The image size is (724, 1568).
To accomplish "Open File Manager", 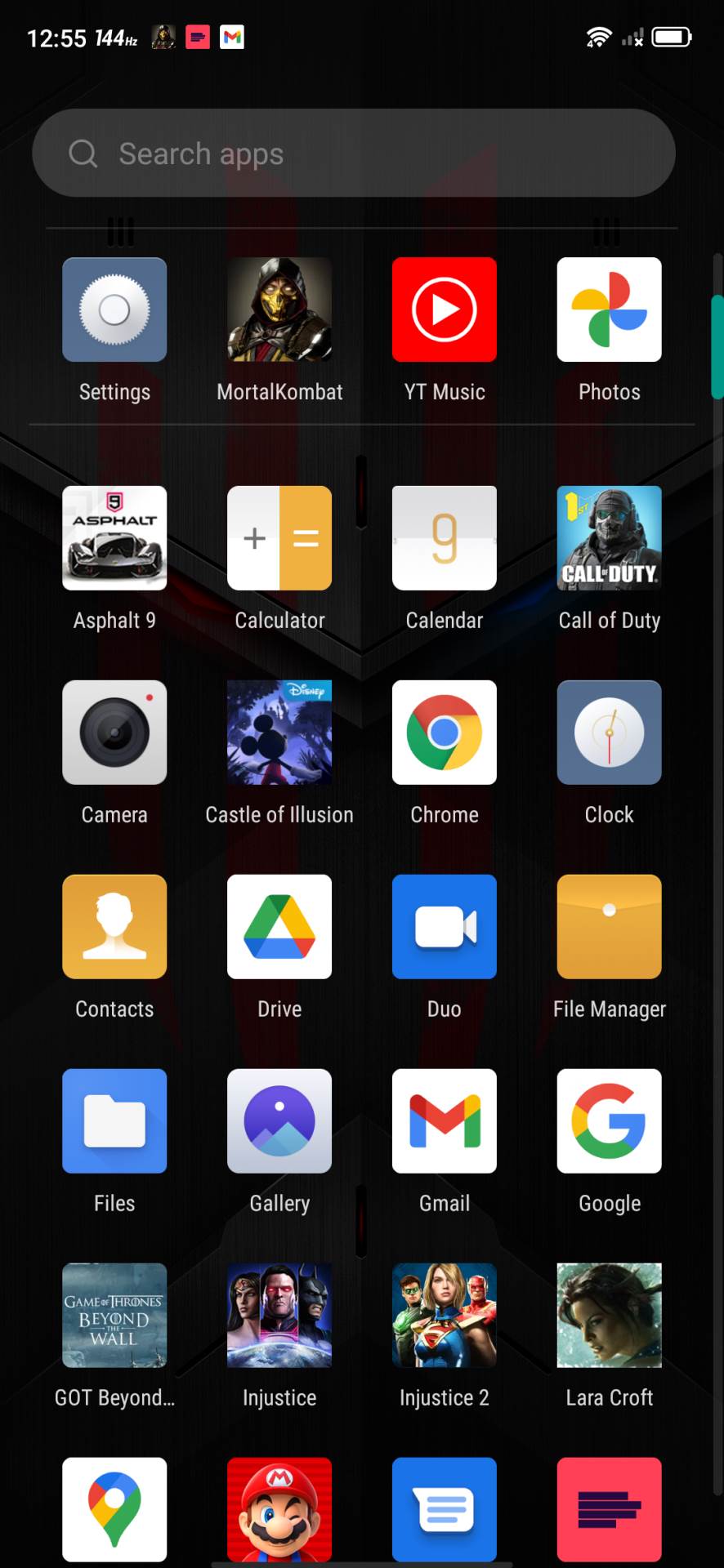I will [x=610, y=928].
